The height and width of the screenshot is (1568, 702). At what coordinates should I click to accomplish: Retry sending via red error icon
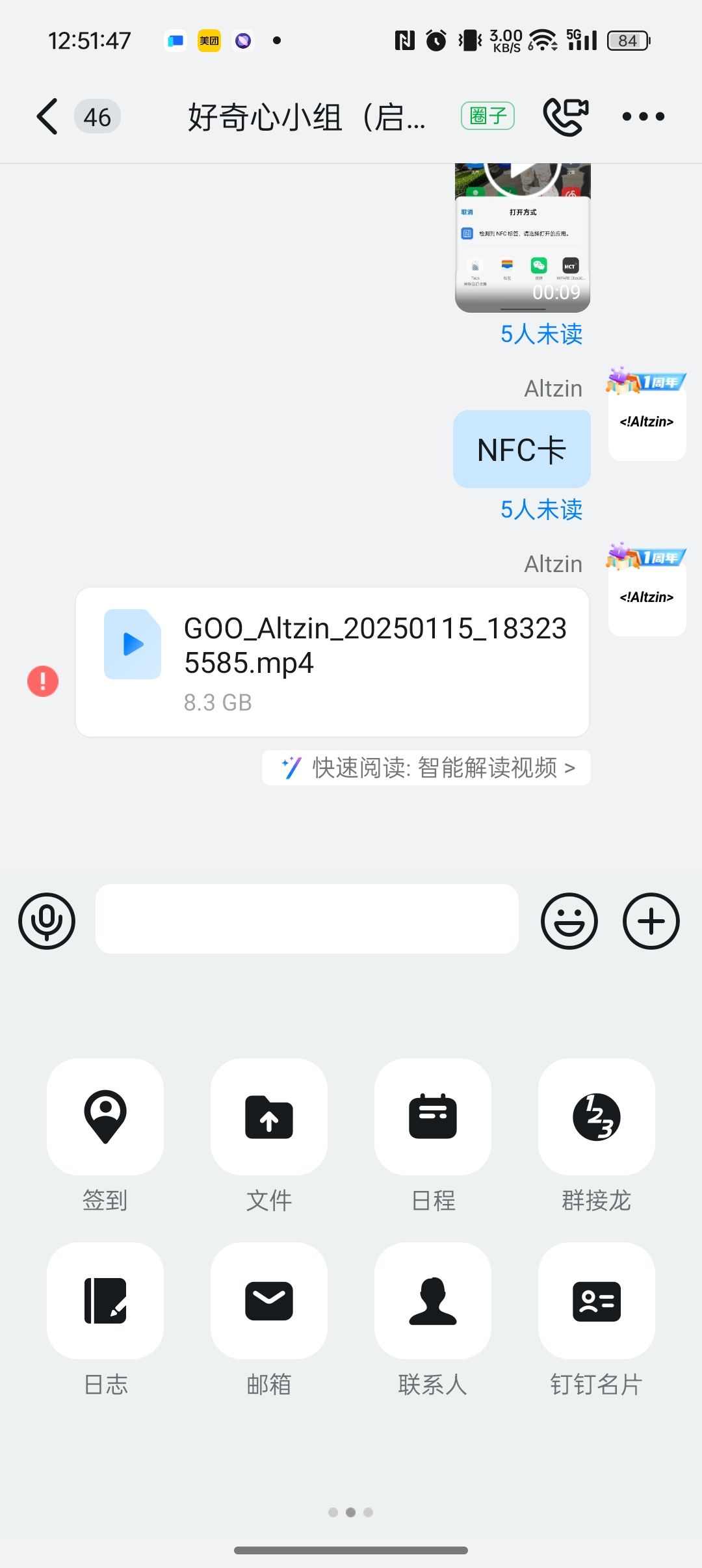(43, 681)
